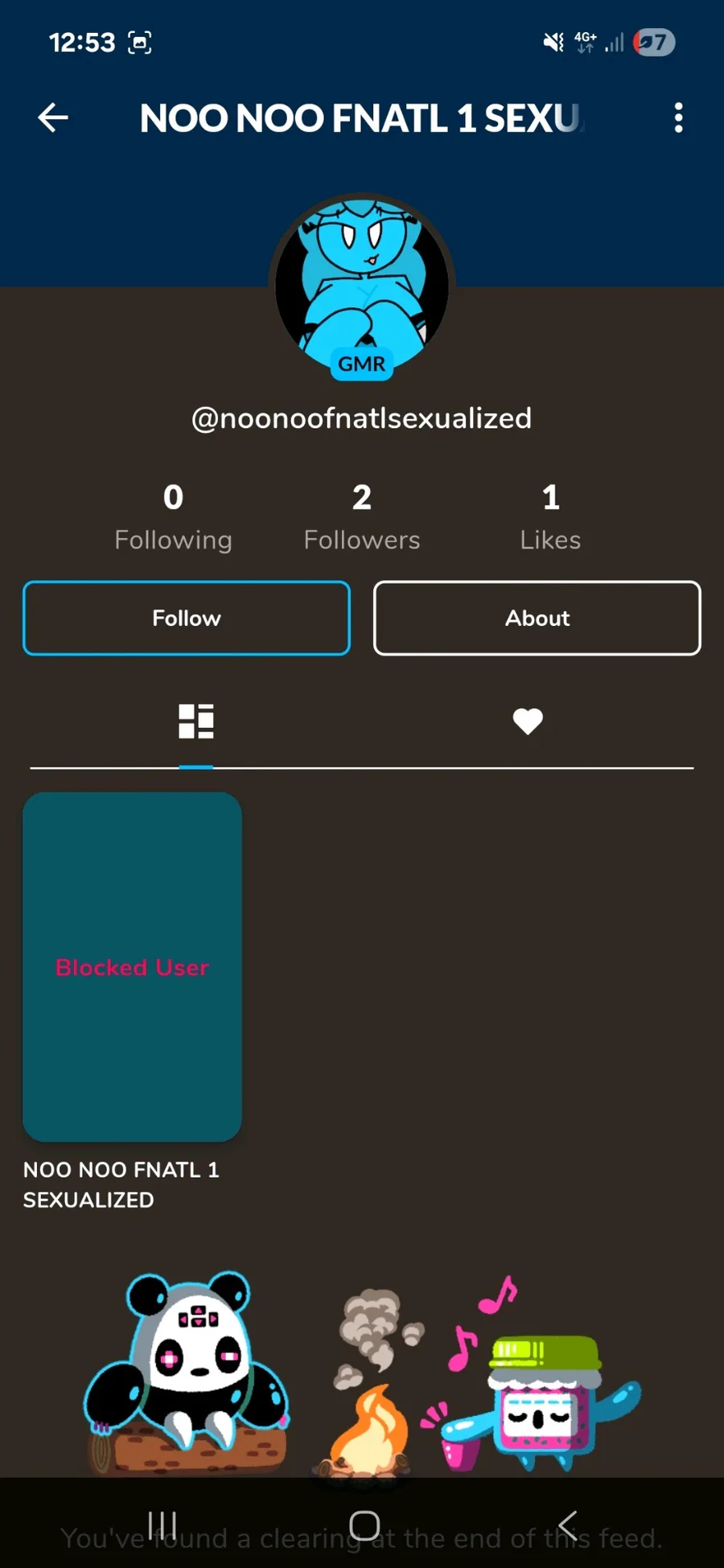Switch to the posts grid tab
This screenshot has height=1568, width=724.
point(196,721)
